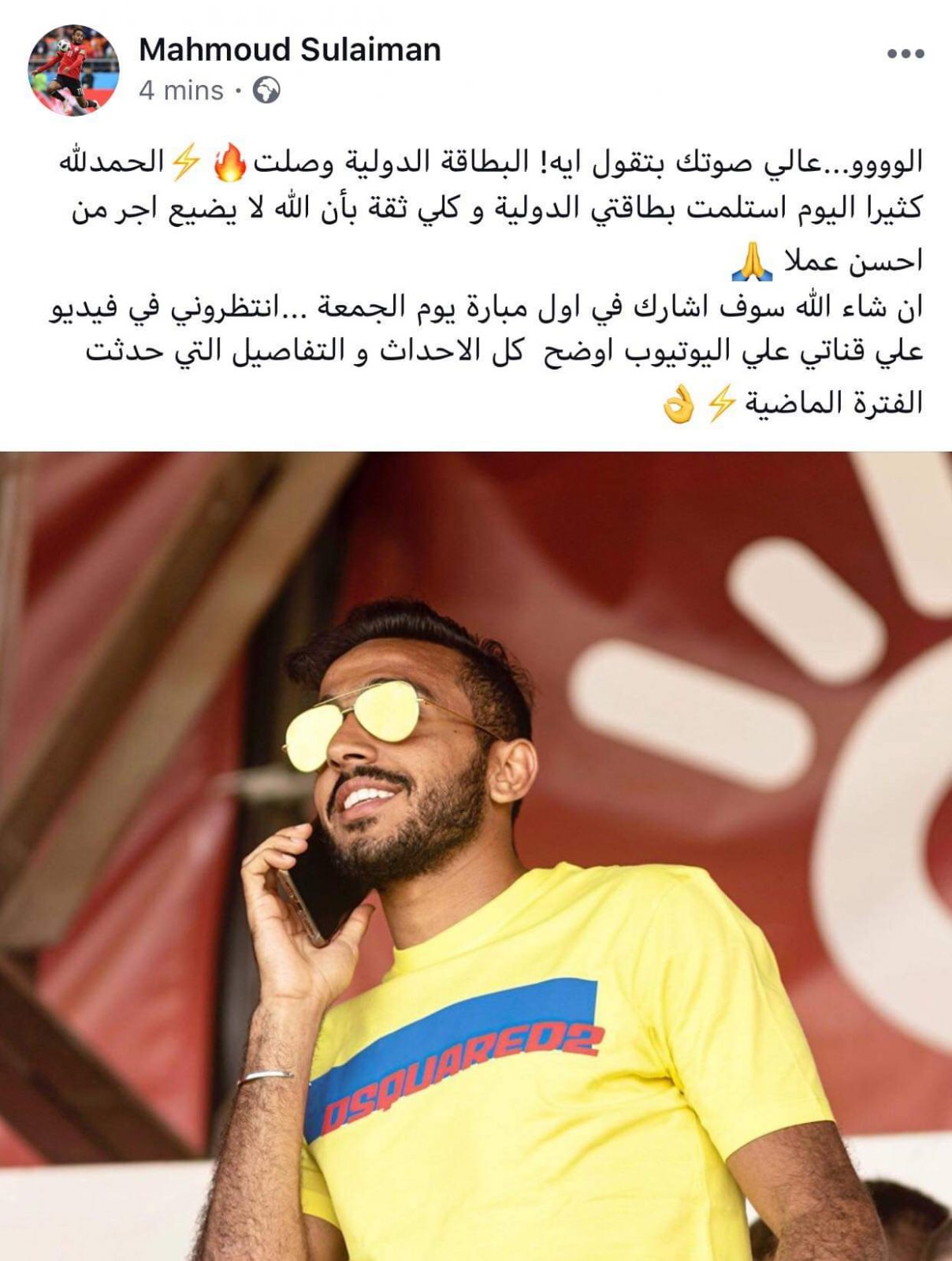Viewport: 952px width, 1261px height.
Task: Tap the 4 mins post timestamp
Action: click(x=181, y=91)
